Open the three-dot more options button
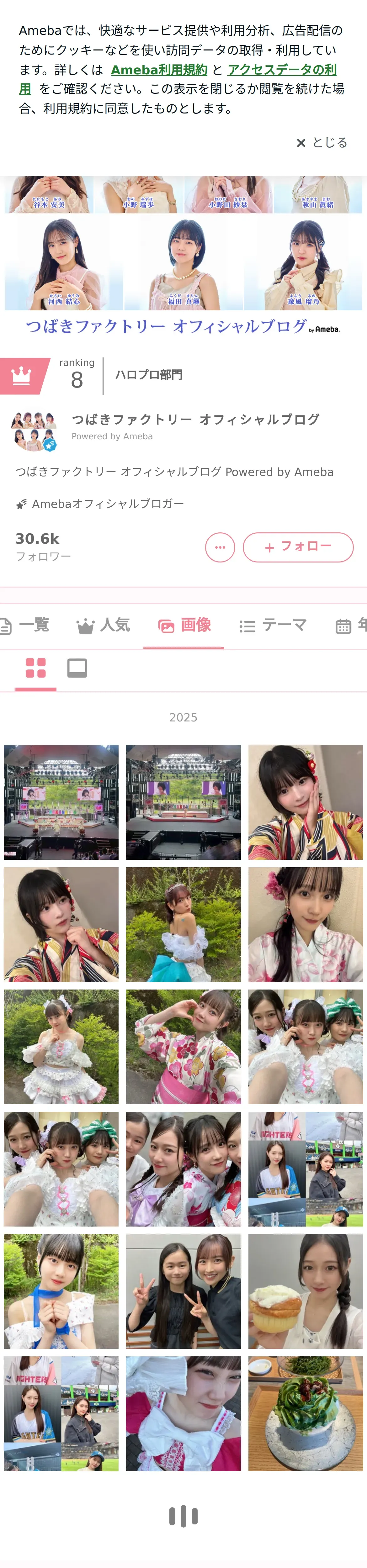Screen dimensions: 367x1568 coord(220,547)
